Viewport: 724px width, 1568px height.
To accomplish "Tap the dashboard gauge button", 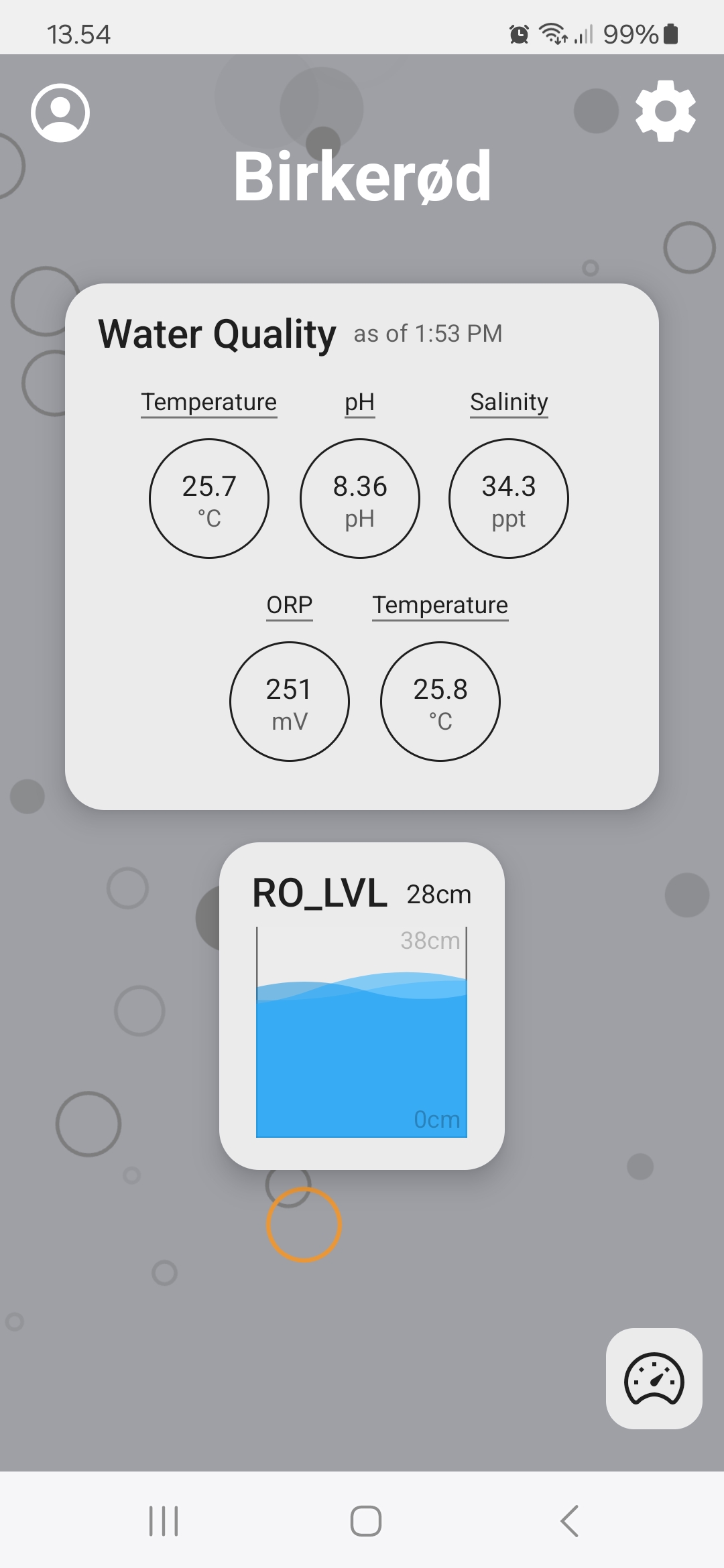I will click(x=654, y=1378).
